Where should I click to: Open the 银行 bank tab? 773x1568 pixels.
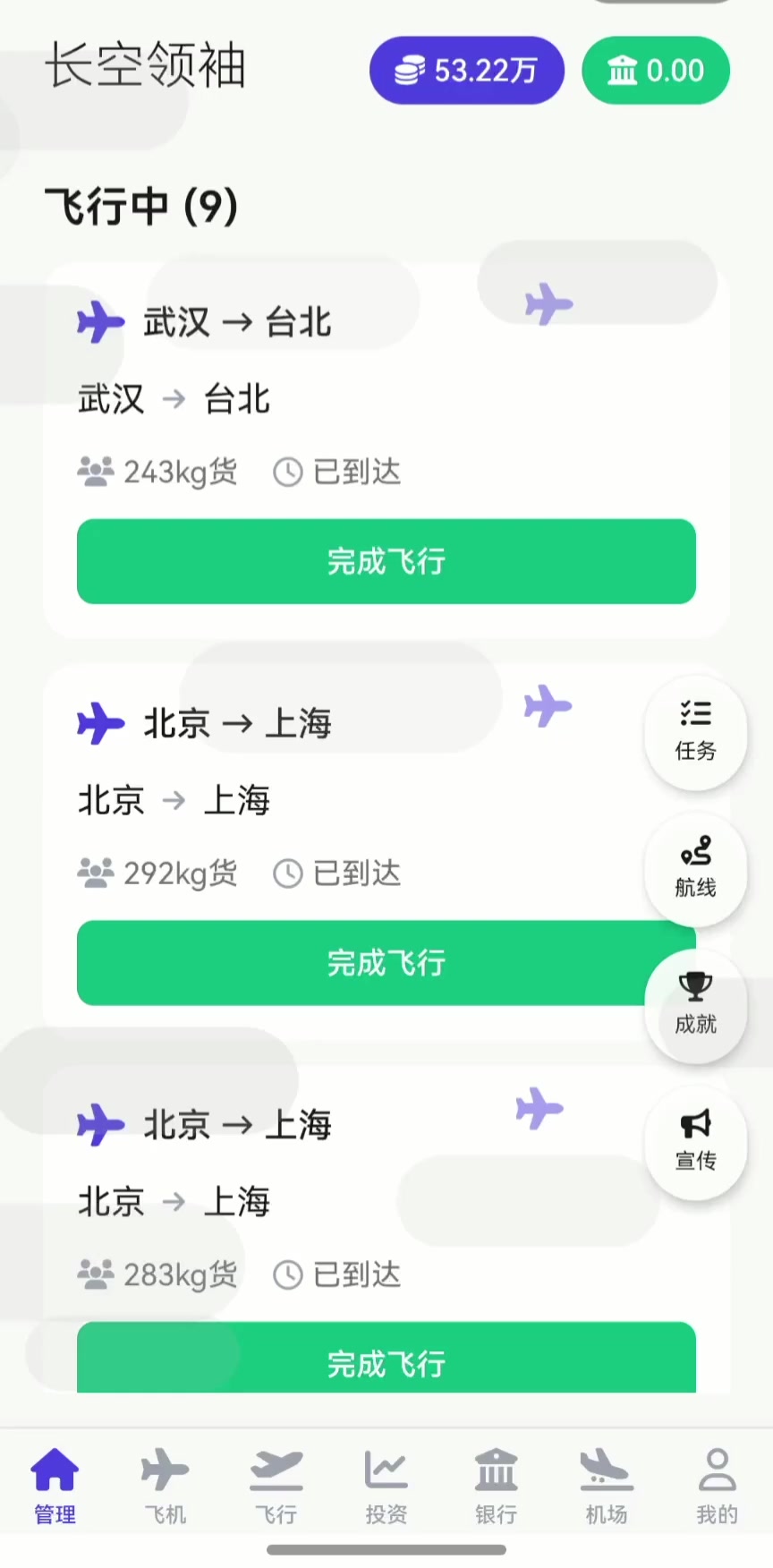point(496,1486)
